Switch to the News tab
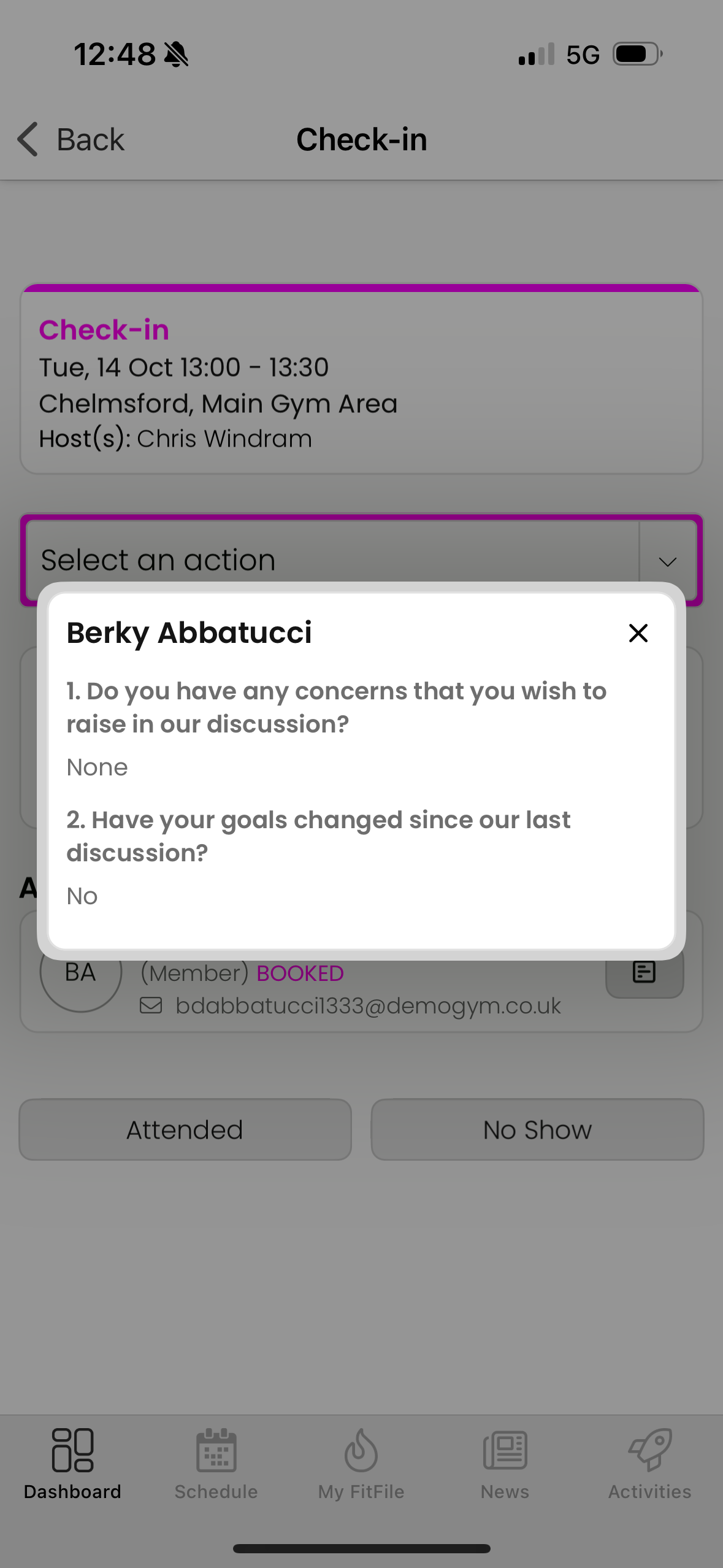Image resolution: width=723 pixels, height=1568 pixels. pos(505,1464)
